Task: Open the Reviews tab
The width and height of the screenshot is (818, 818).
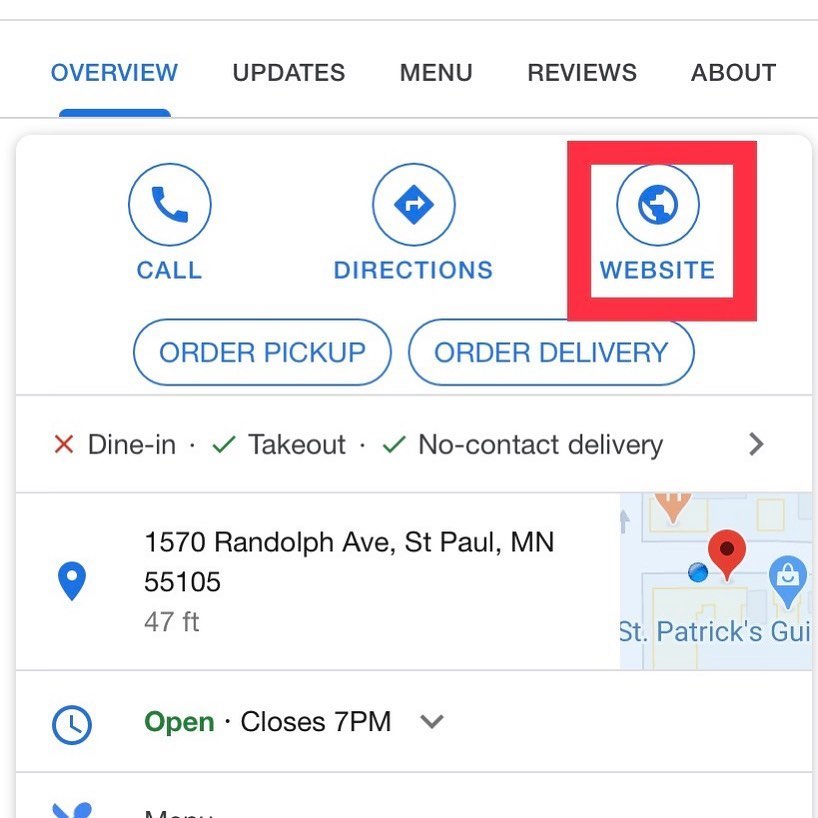Action: coord(581,73)
